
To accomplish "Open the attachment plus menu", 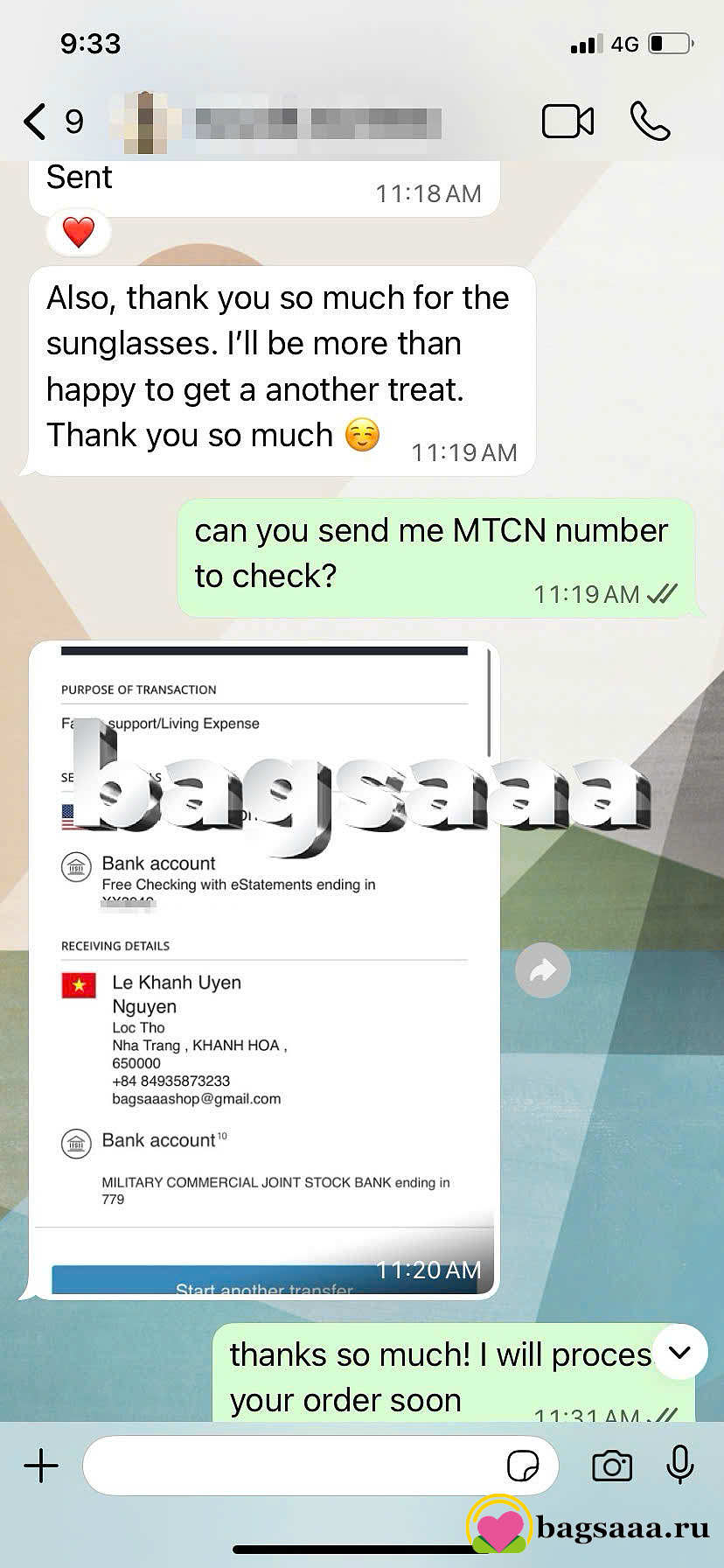I will click(41, 1466).
